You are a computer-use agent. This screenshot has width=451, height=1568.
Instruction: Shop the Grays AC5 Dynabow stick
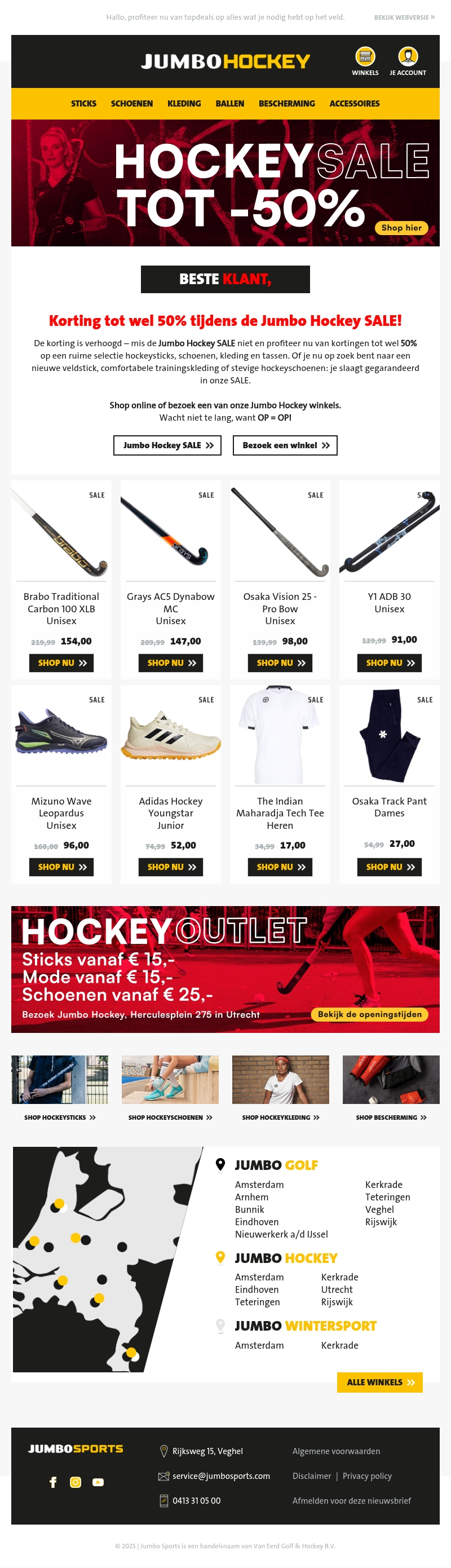171,662
